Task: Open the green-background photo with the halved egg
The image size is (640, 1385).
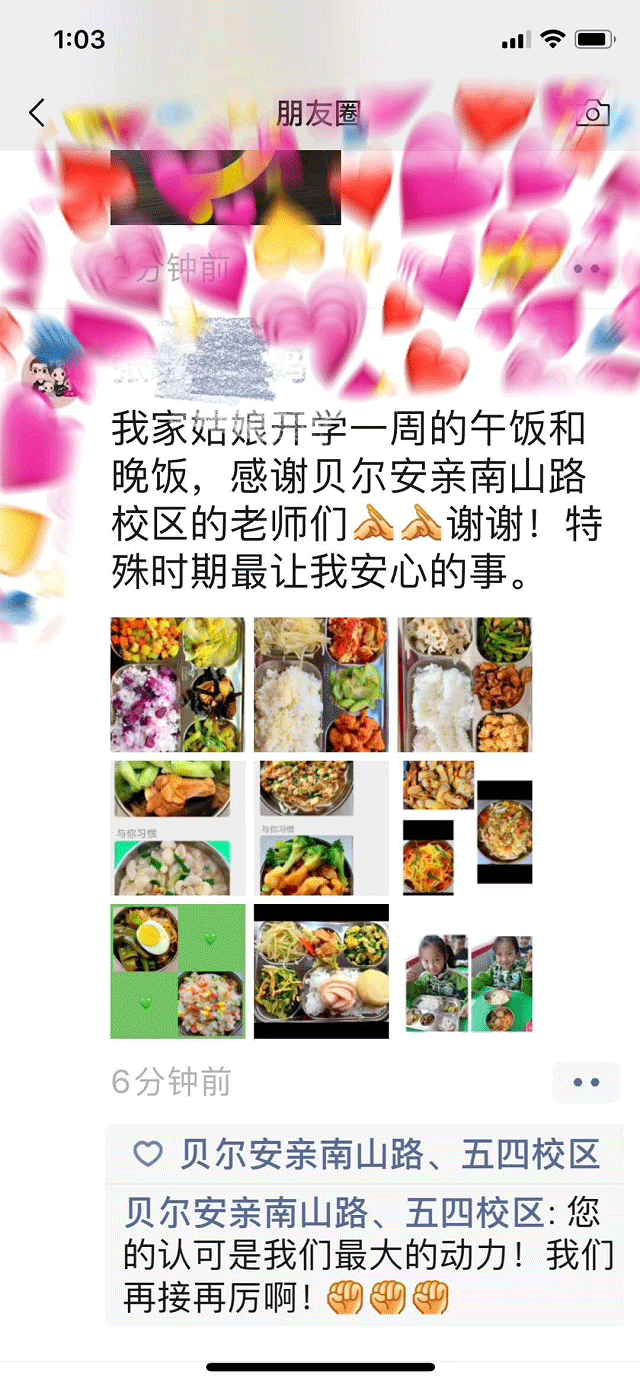Action: point(177,971)
